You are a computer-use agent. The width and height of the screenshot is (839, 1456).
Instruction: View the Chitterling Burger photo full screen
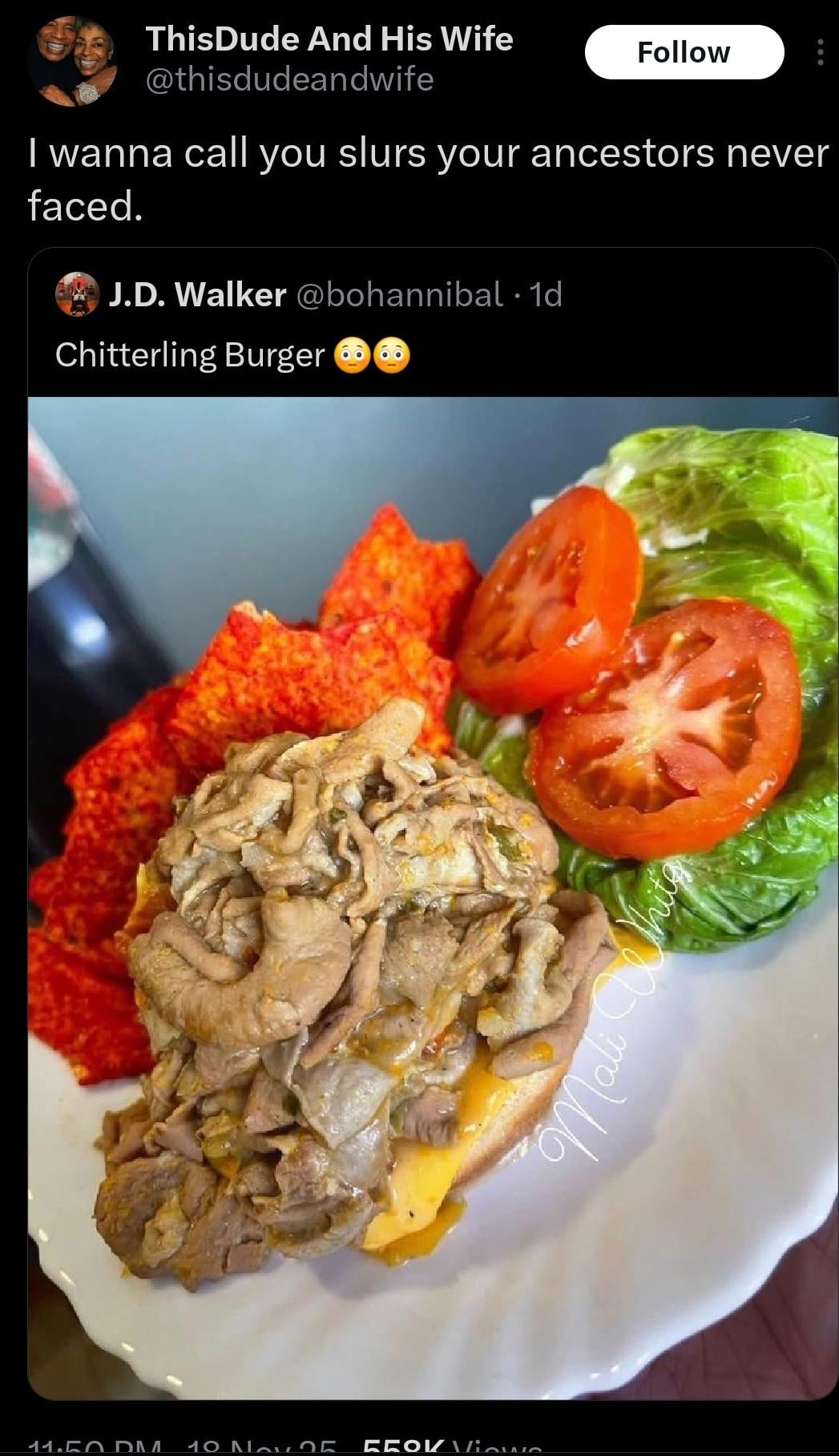[433, 898]
